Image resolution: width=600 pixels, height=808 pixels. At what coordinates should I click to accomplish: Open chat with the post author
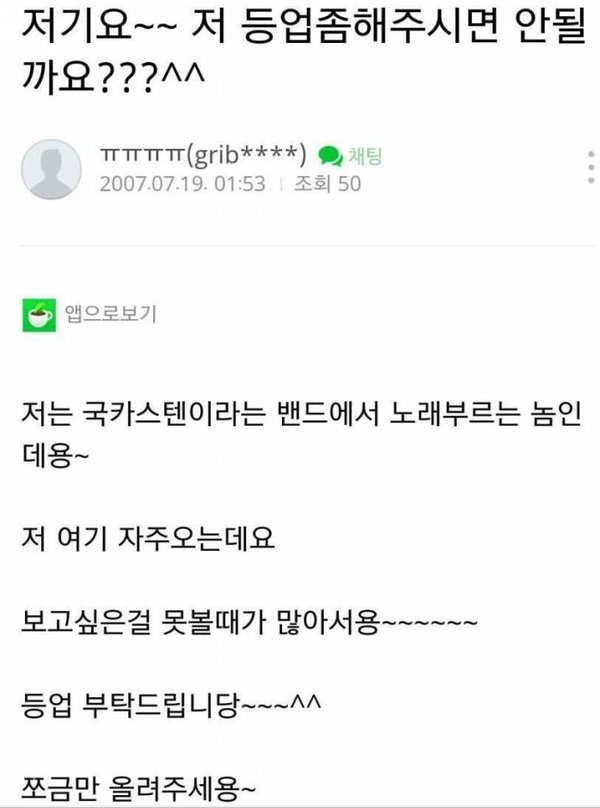click(350, 156)
